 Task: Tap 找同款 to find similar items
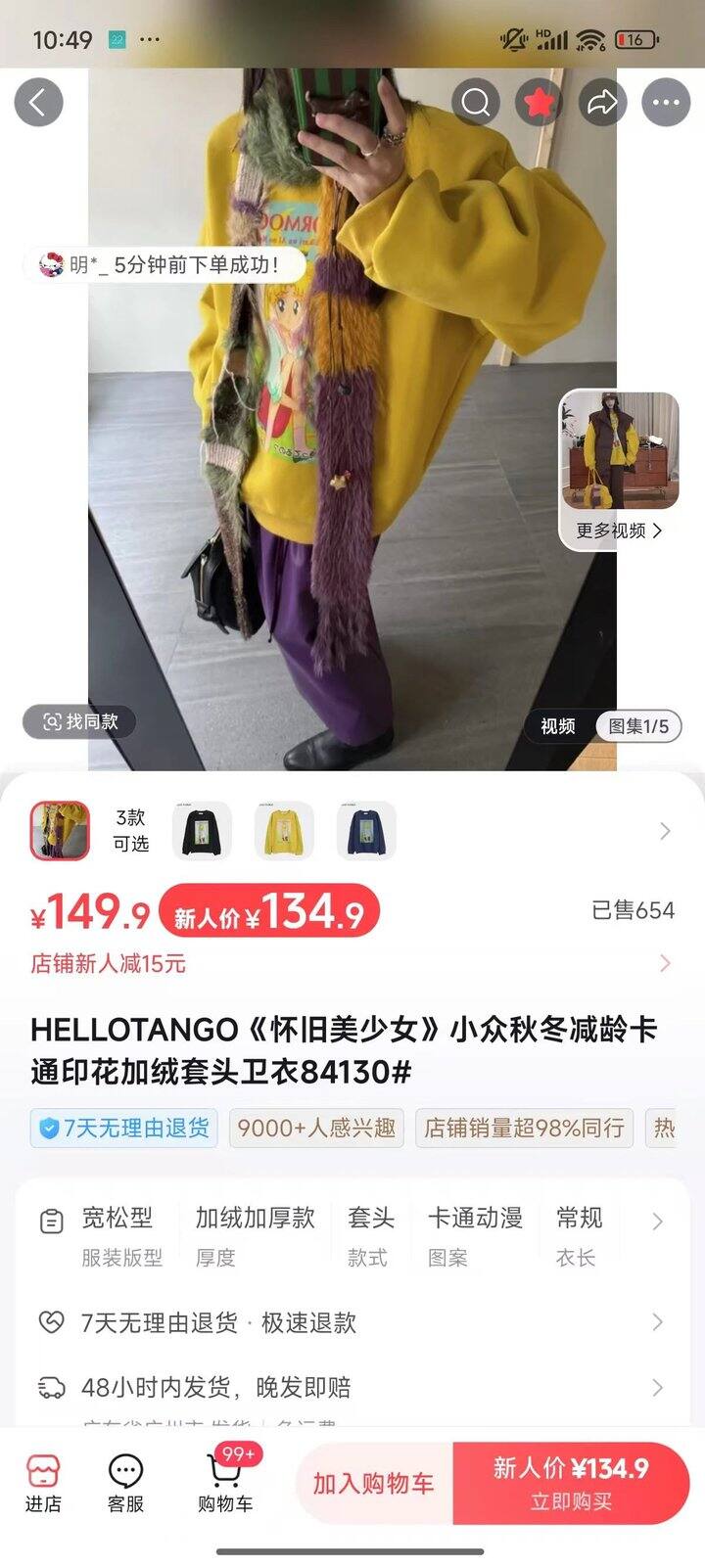(79, 721)
